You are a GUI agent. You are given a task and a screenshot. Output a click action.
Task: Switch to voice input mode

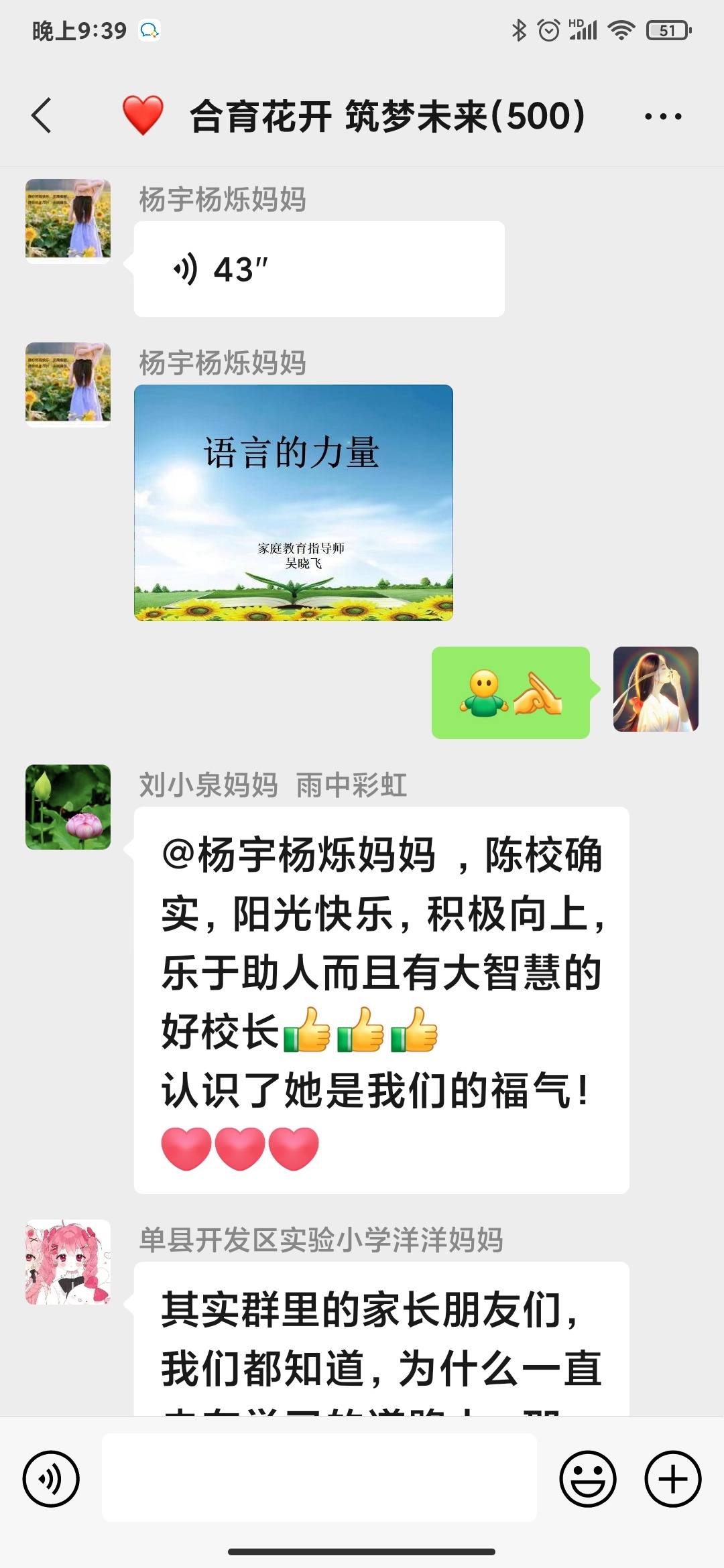[x=51, y=1479]
